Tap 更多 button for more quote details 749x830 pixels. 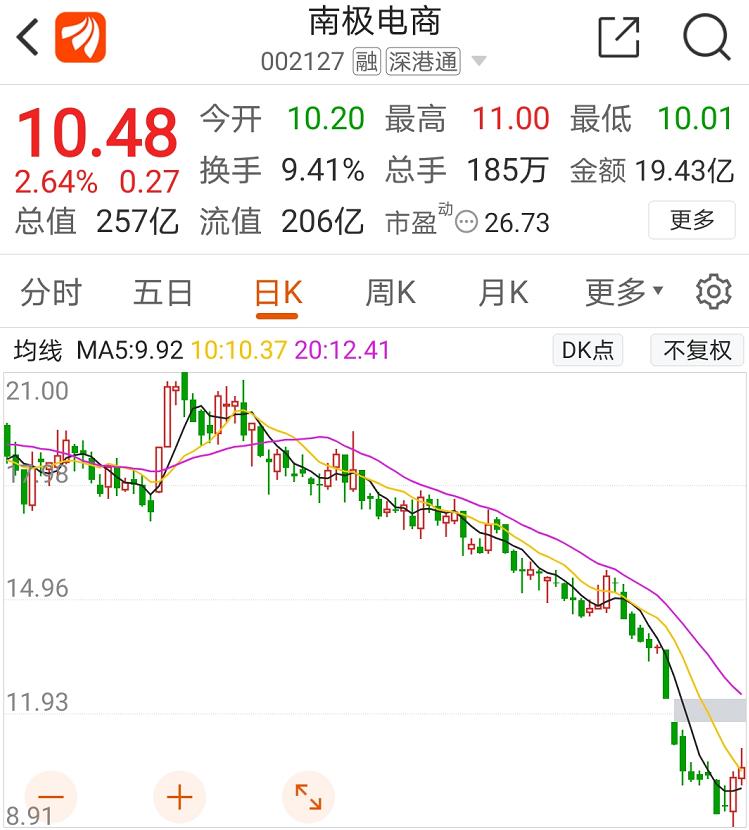pos(692,220)
